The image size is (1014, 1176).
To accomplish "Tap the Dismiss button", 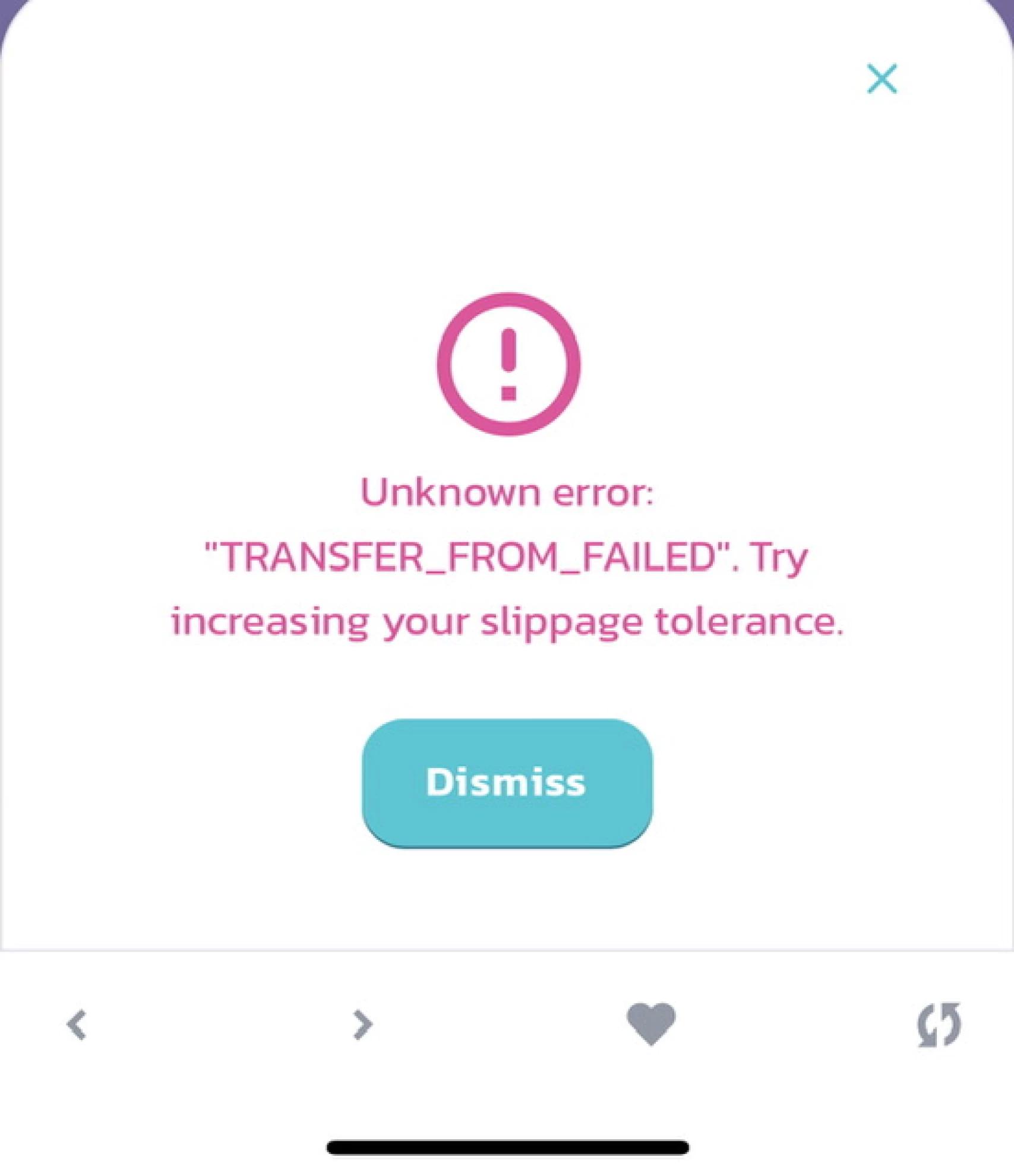I will (507, 782).
